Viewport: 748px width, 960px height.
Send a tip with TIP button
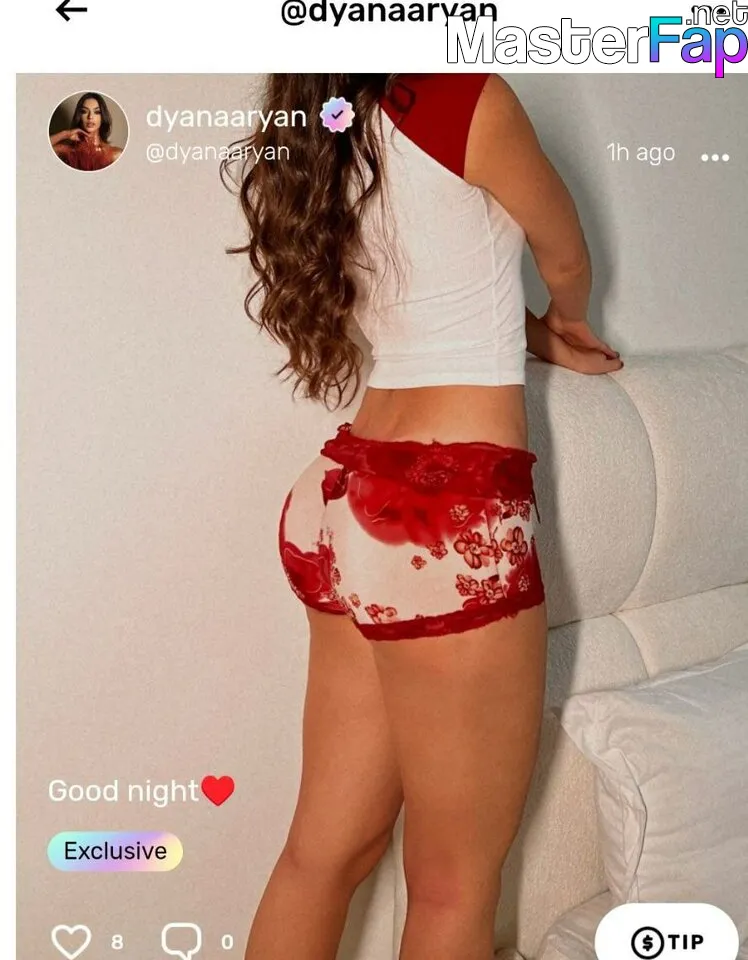667,941
